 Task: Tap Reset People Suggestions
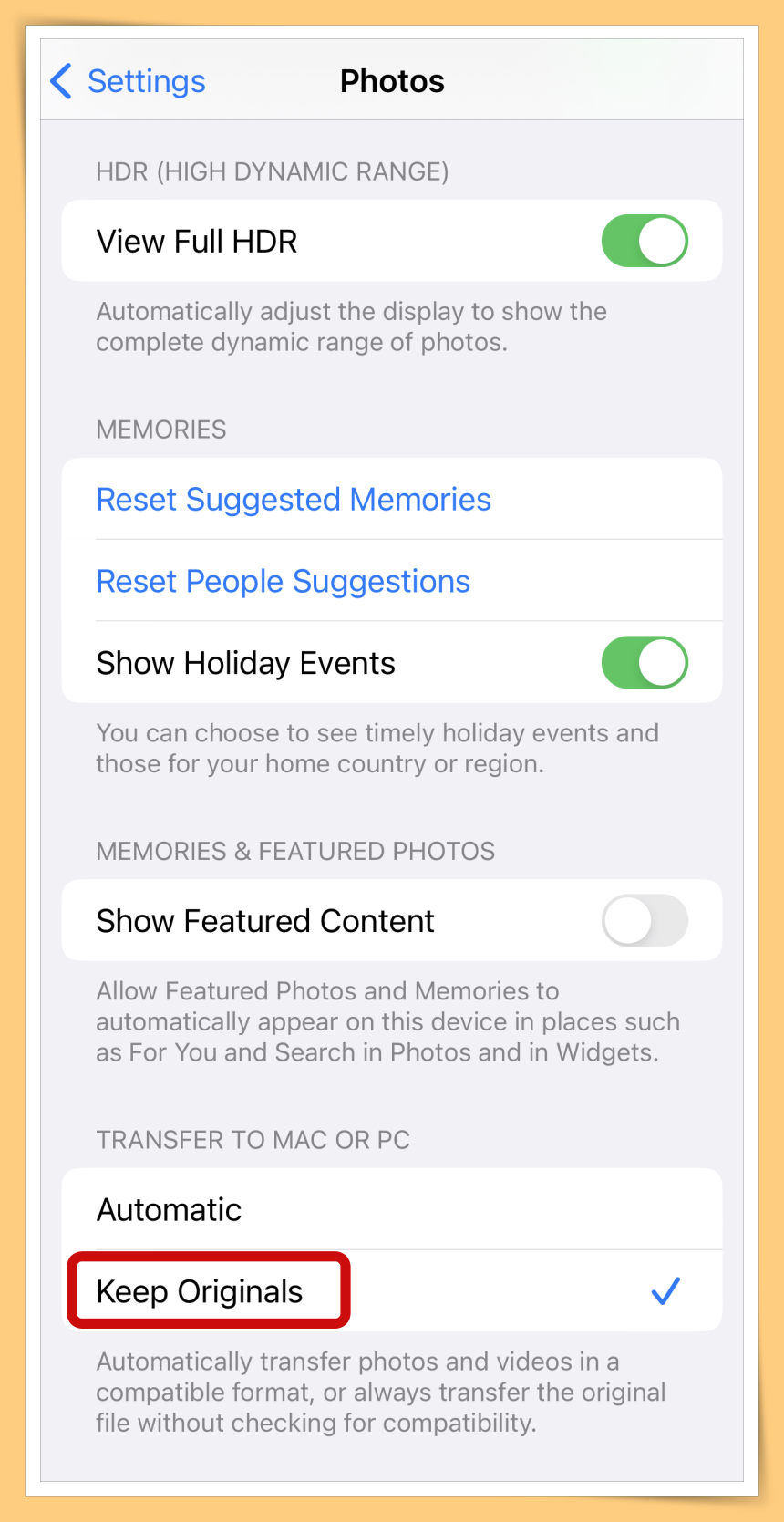pyautogui.click(x=284, y=582)
